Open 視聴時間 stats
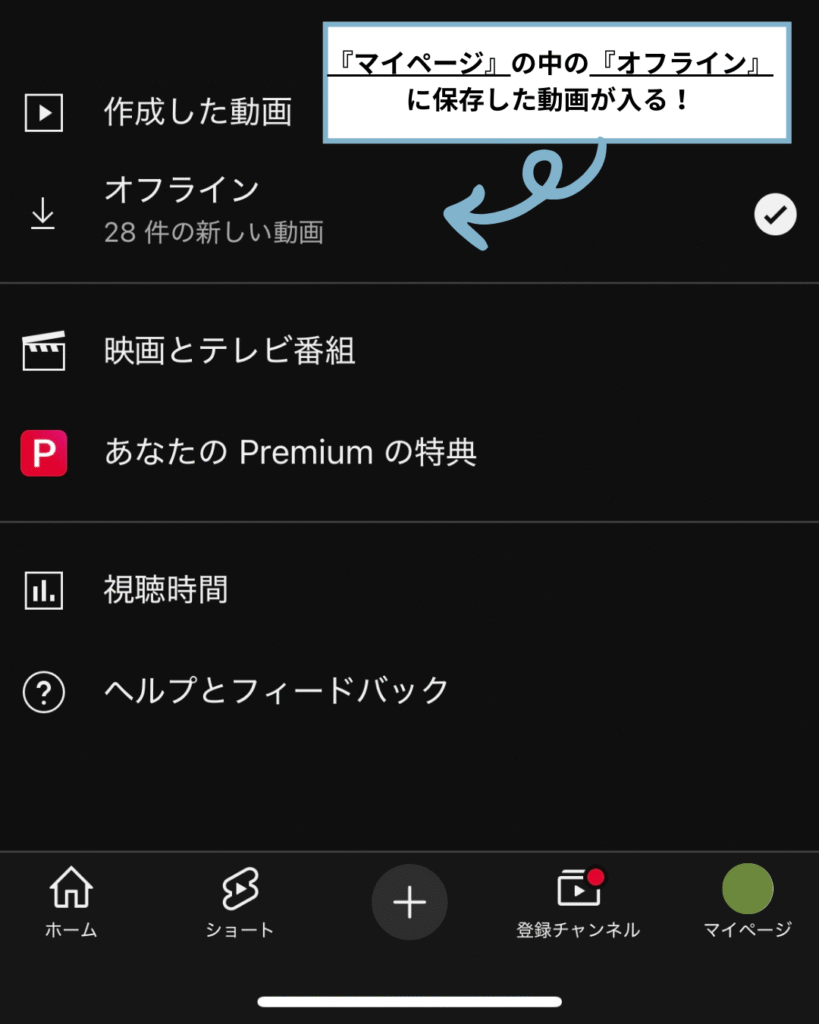This screenshot has width=819, height=1024. (x=166, y=590)
